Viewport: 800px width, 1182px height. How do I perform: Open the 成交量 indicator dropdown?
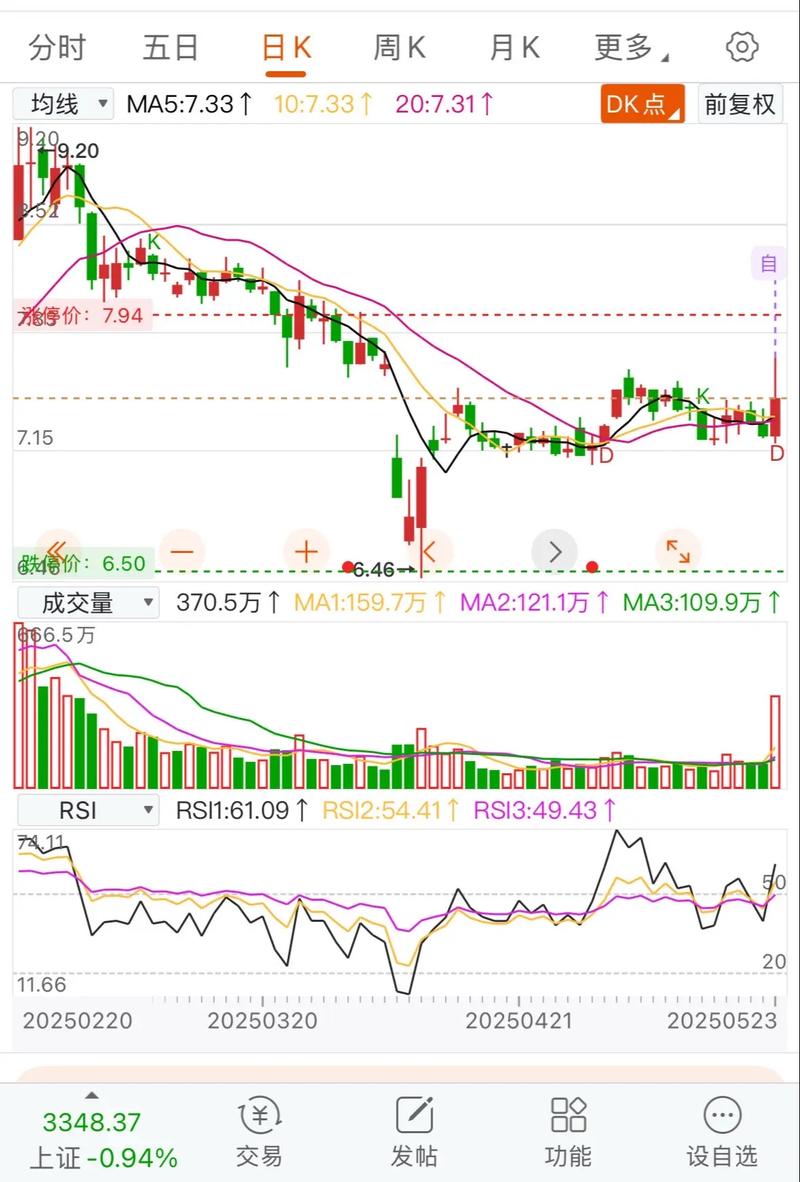click(x=87, y=603)
